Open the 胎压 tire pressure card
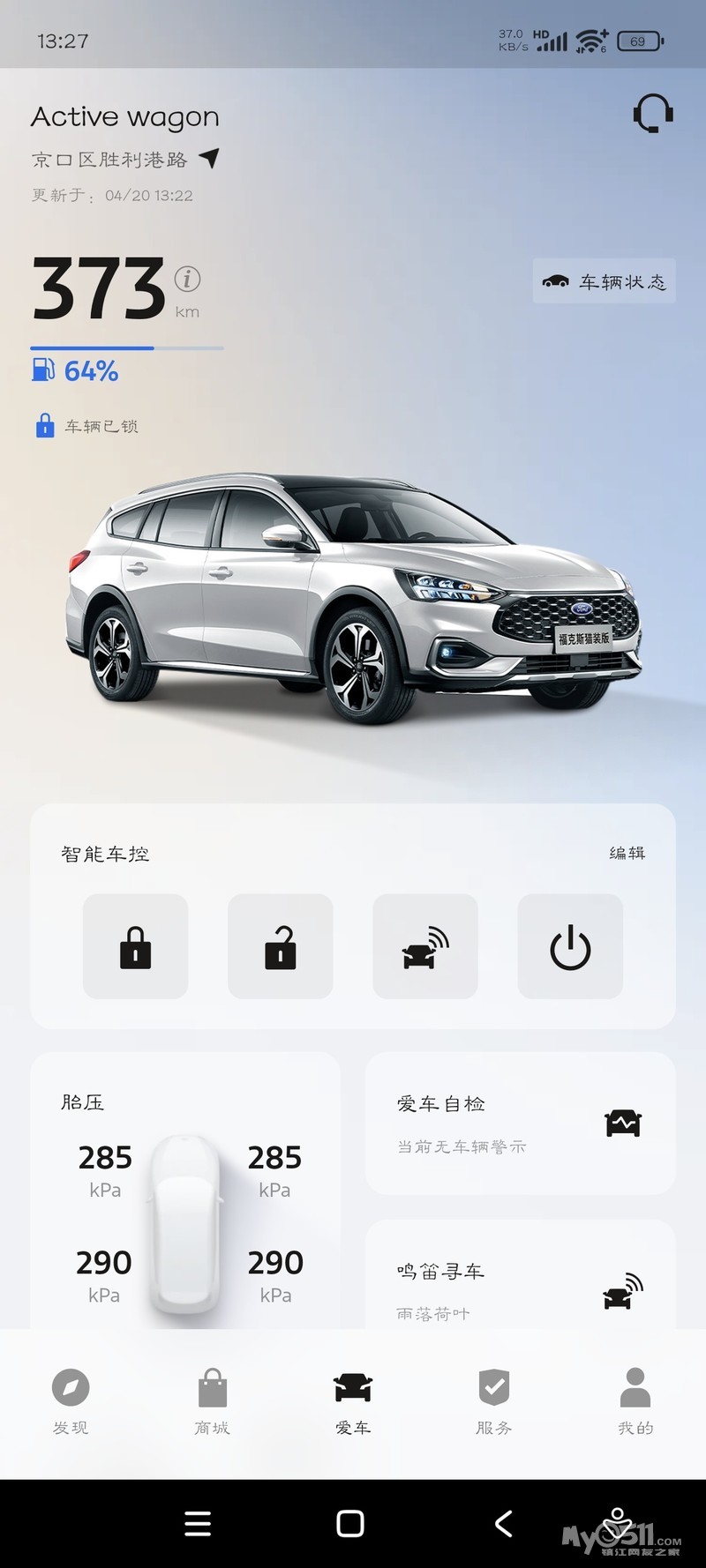Screen dimensions: 706x1568 (x=185, y=1191)
